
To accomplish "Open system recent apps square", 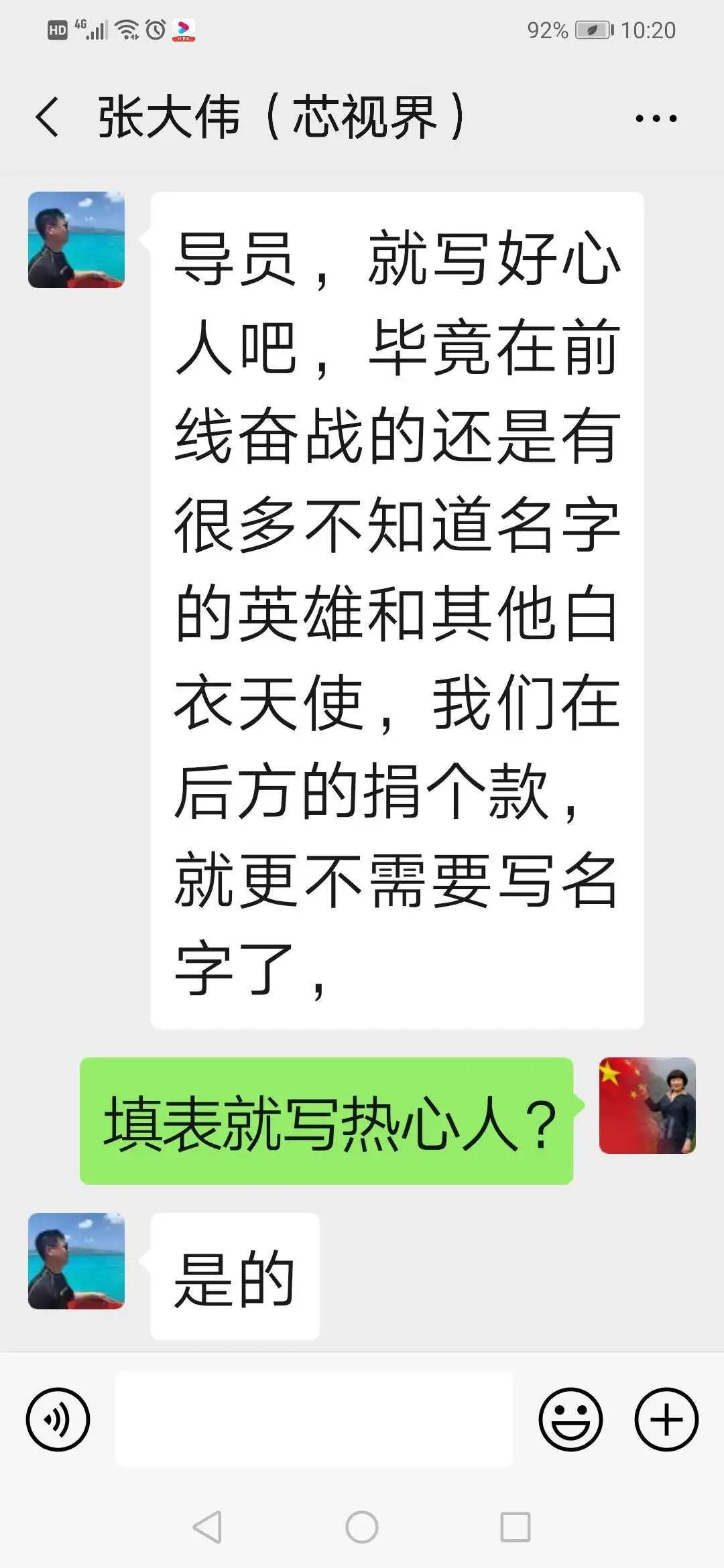I will [x=516, y=1527].
